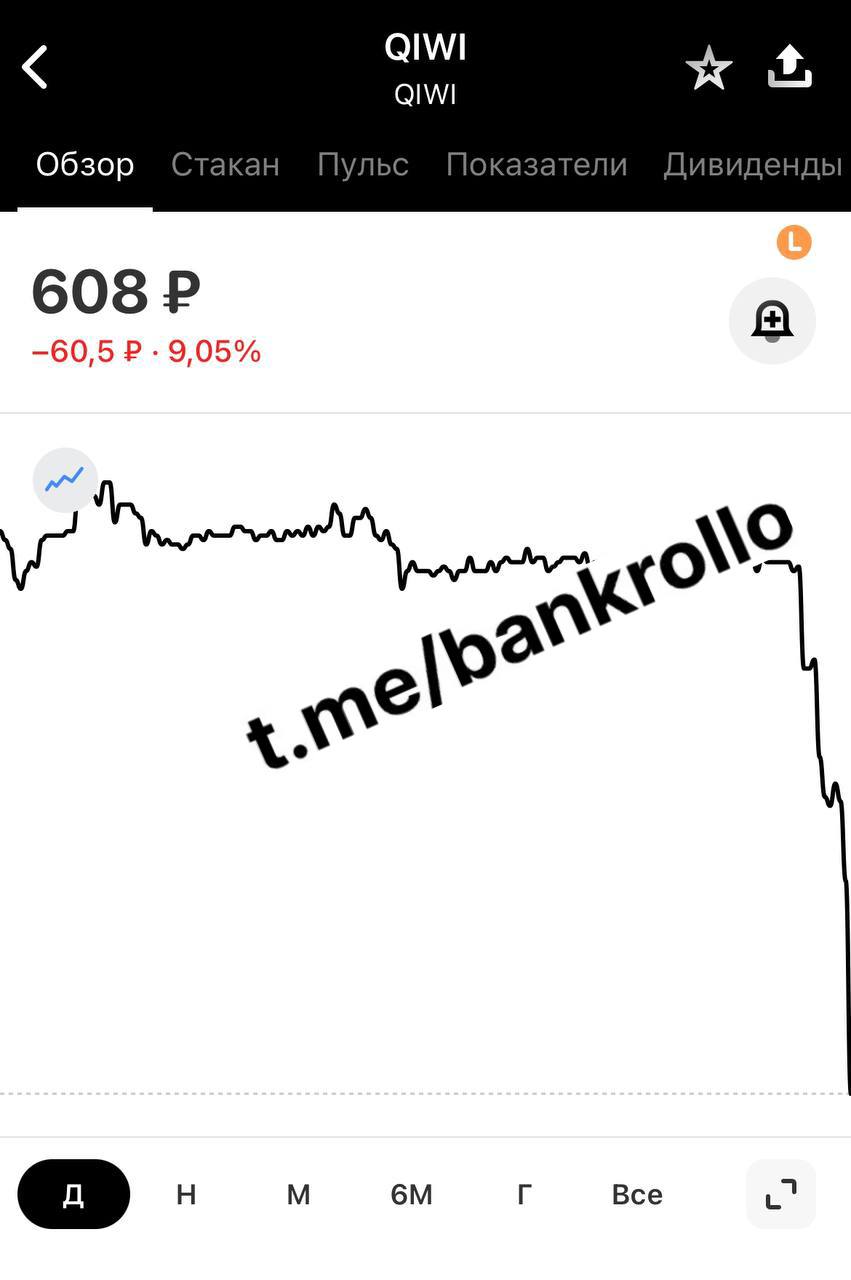Open the Дивиденды tab
Image resolution: width=851 pixels, height=1280 pixels.
coord(752,165)
